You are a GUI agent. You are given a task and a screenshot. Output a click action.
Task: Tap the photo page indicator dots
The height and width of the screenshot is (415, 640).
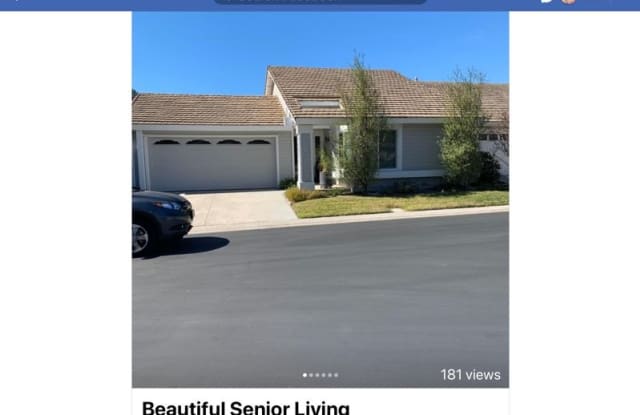[320, 375]
